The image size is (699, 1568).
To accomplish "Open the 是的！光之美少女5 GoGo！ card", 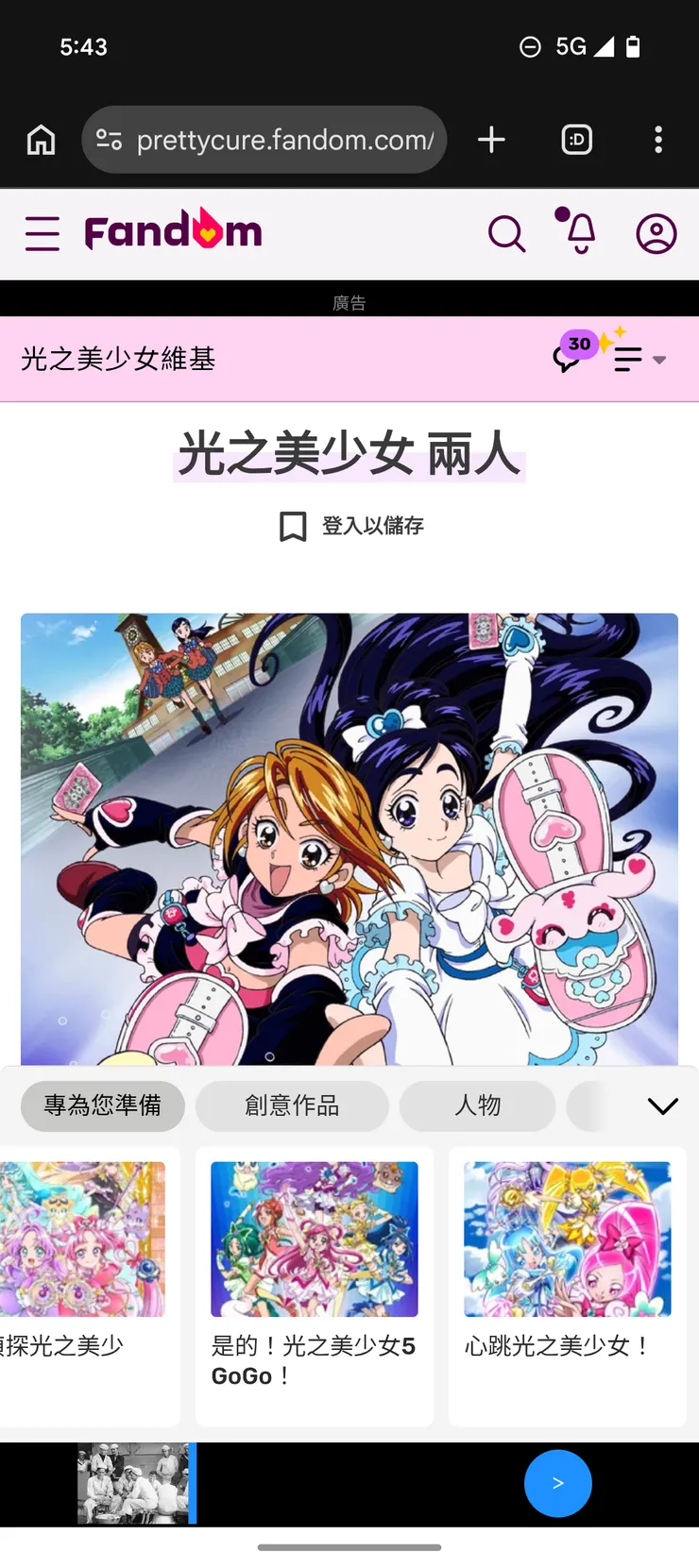I will tap(314, 1284).
